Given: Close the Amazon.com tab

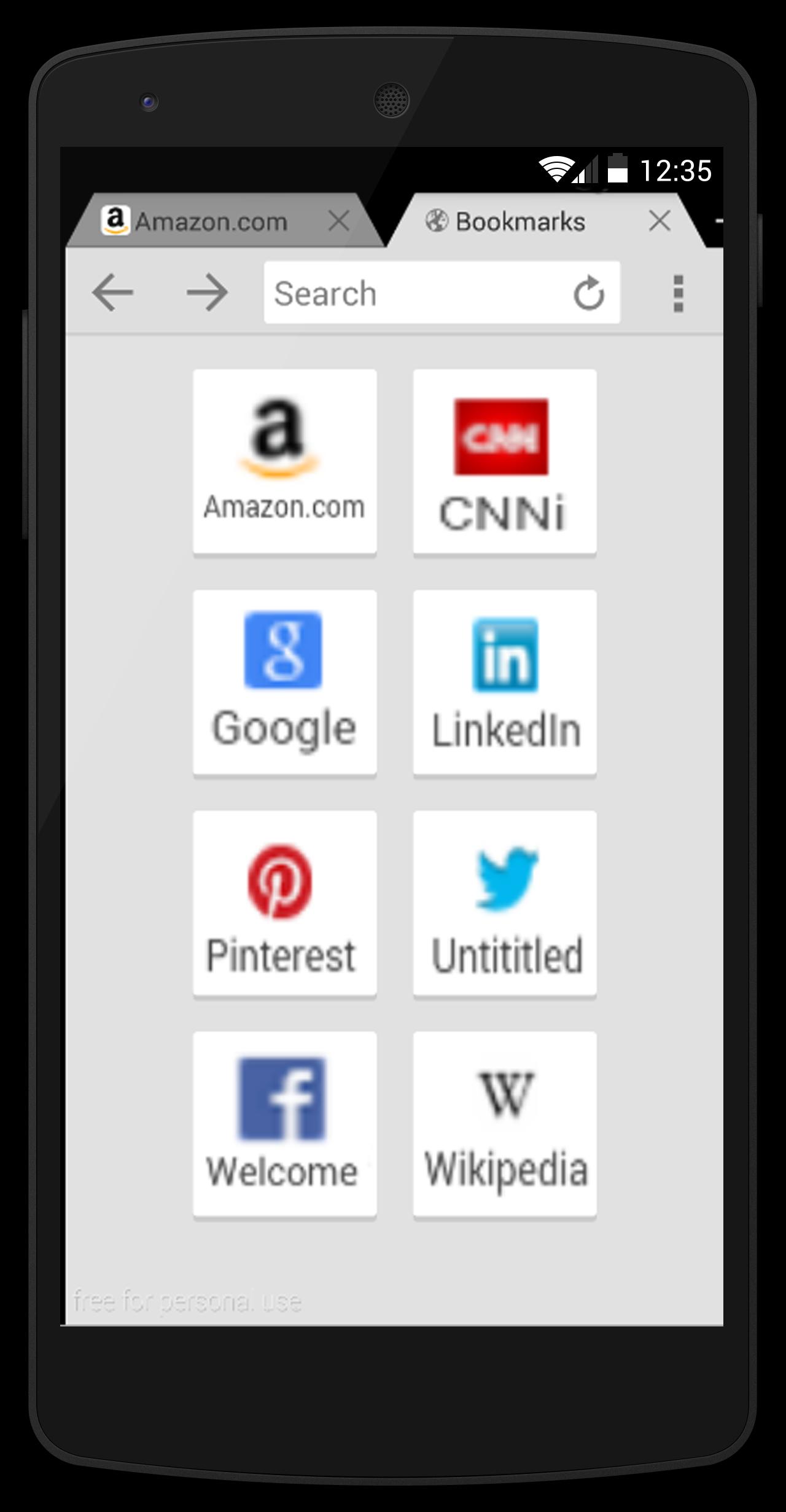Looking at the screenshot, I should (338, 221).
